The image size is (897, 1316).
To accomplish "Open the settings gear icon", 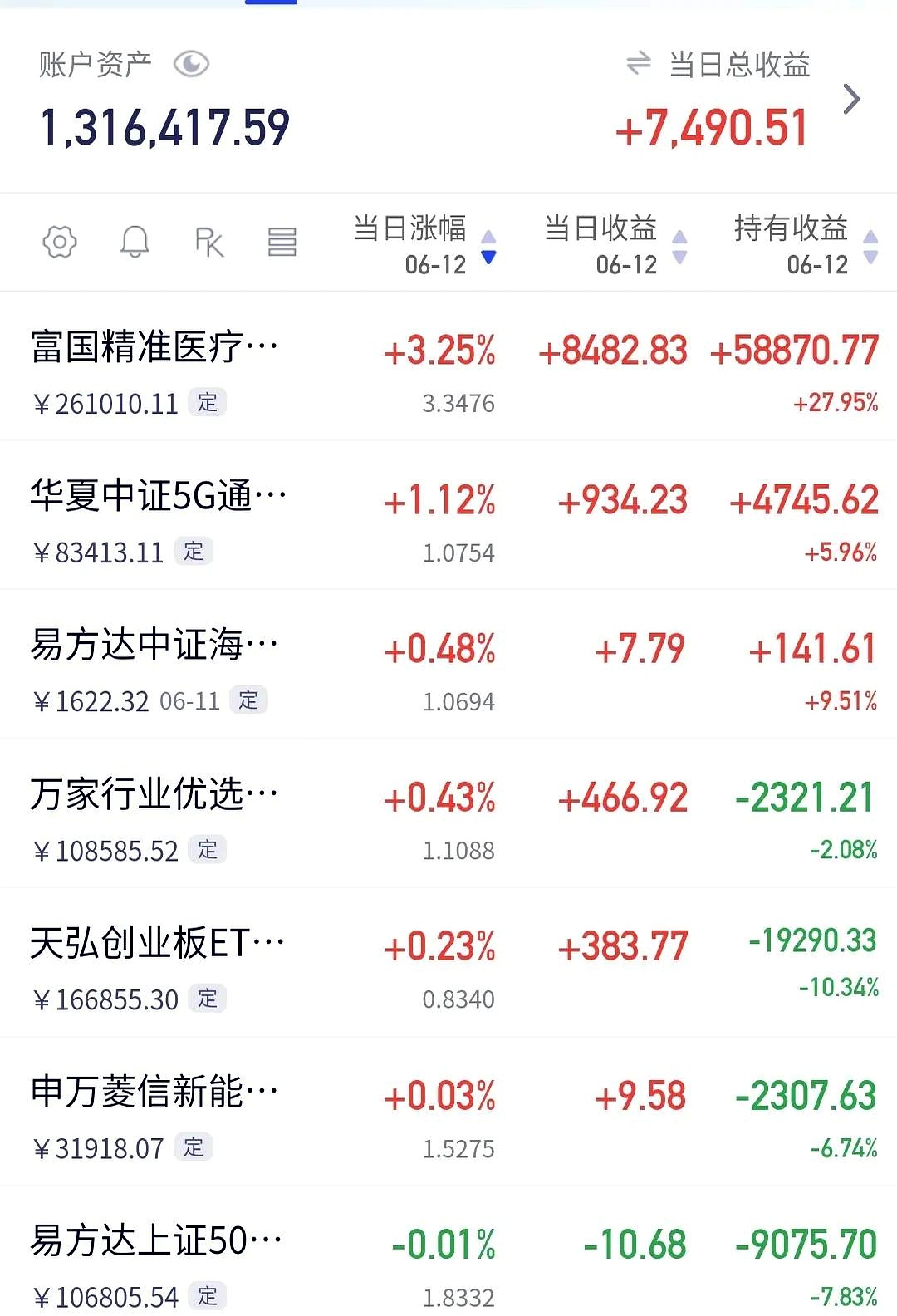I will coord(58,242).
